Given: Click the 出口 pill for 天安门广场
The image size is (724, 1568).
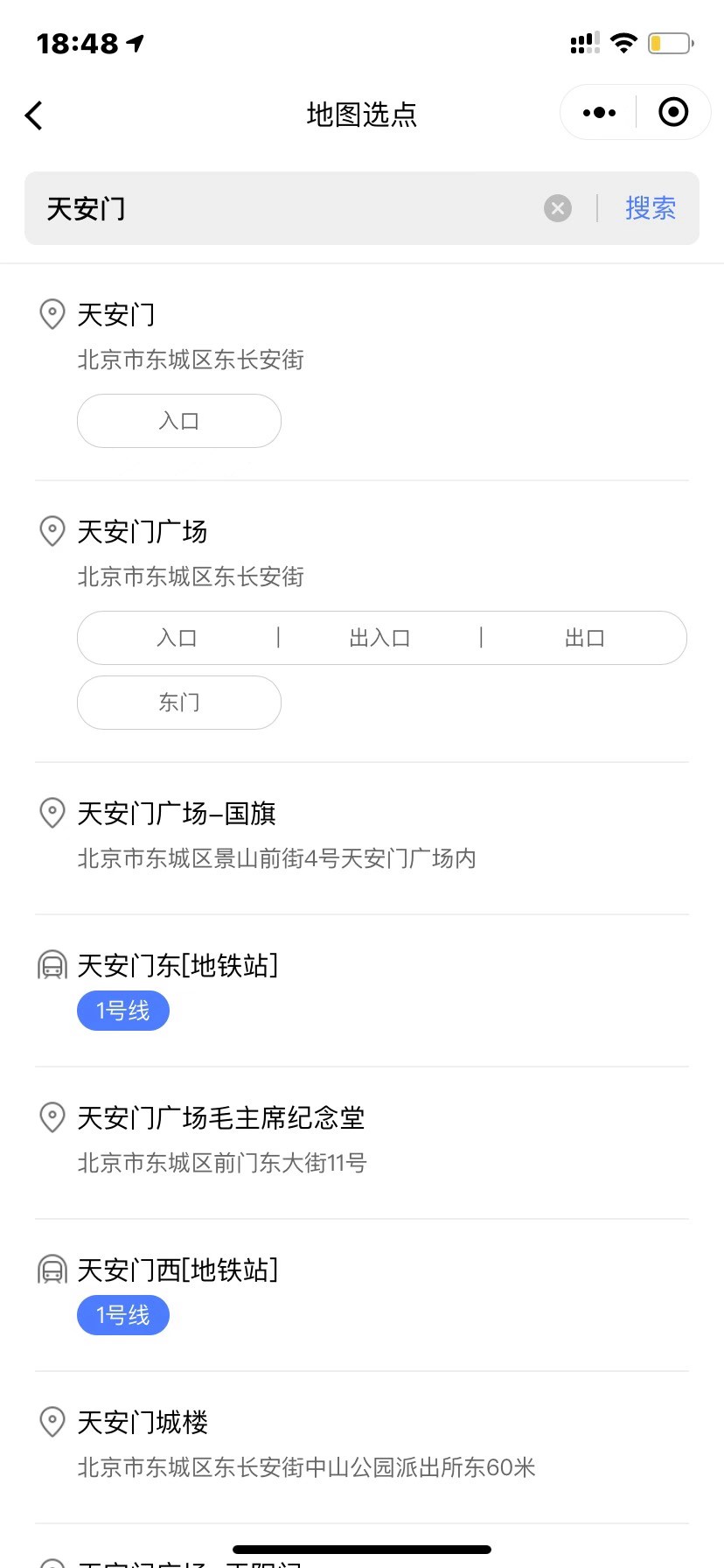Looking at the screenshot, I should [x=584, y=638].
